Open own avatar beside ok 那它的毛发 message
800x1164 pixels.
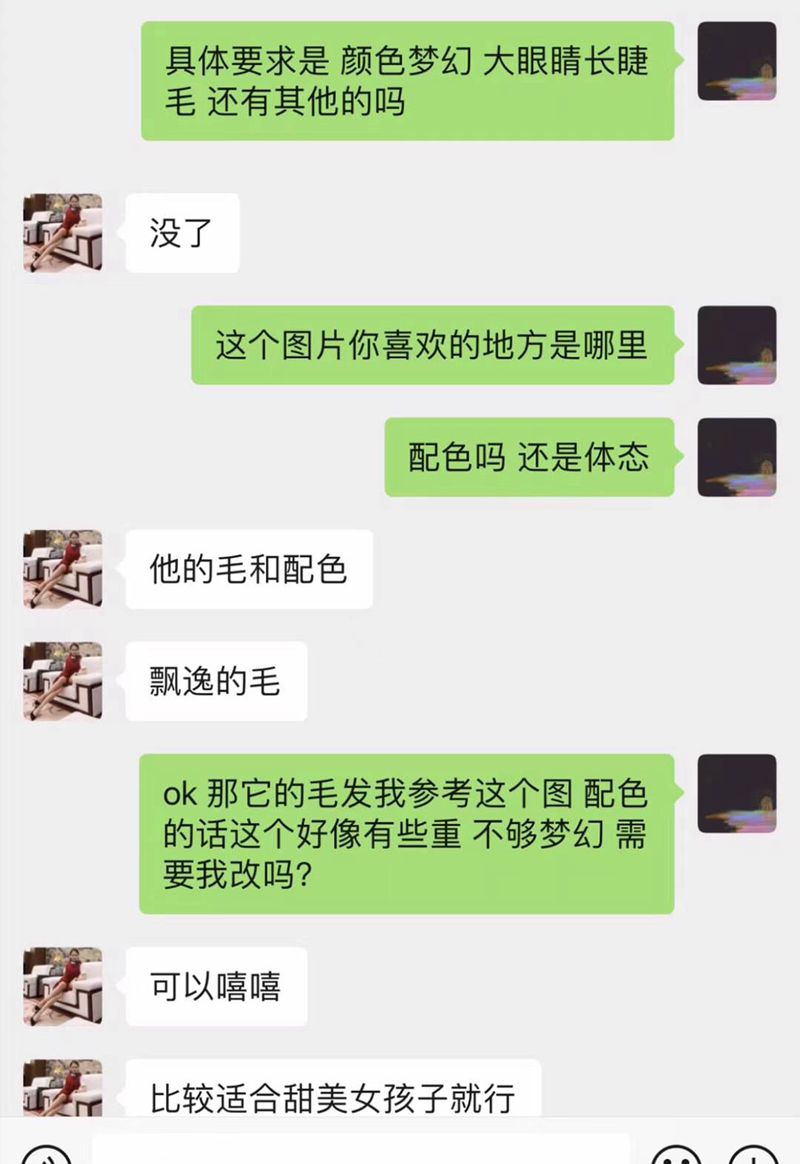[737, 793]
